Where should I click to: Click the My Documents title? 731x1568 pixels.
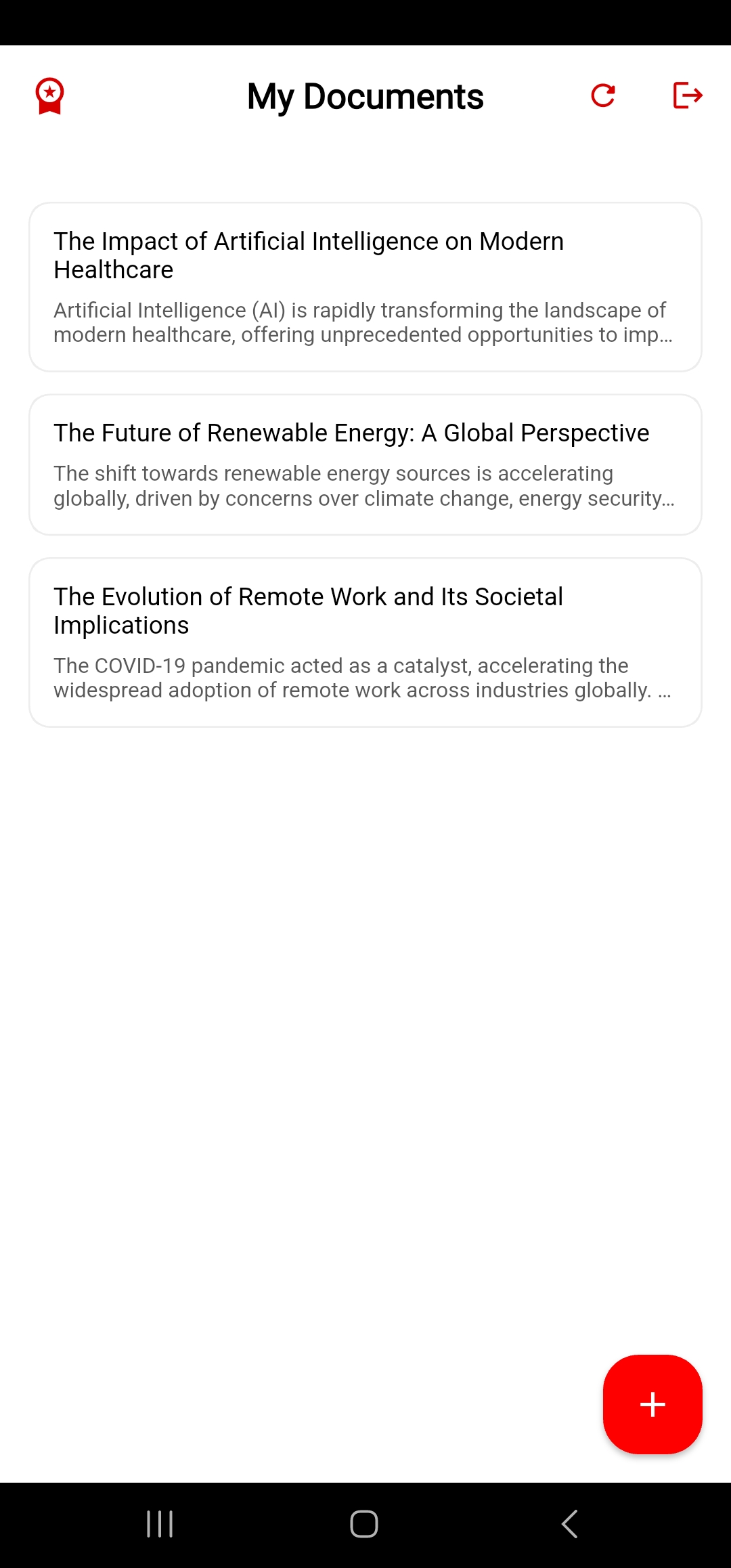click(x=365, y=96)
